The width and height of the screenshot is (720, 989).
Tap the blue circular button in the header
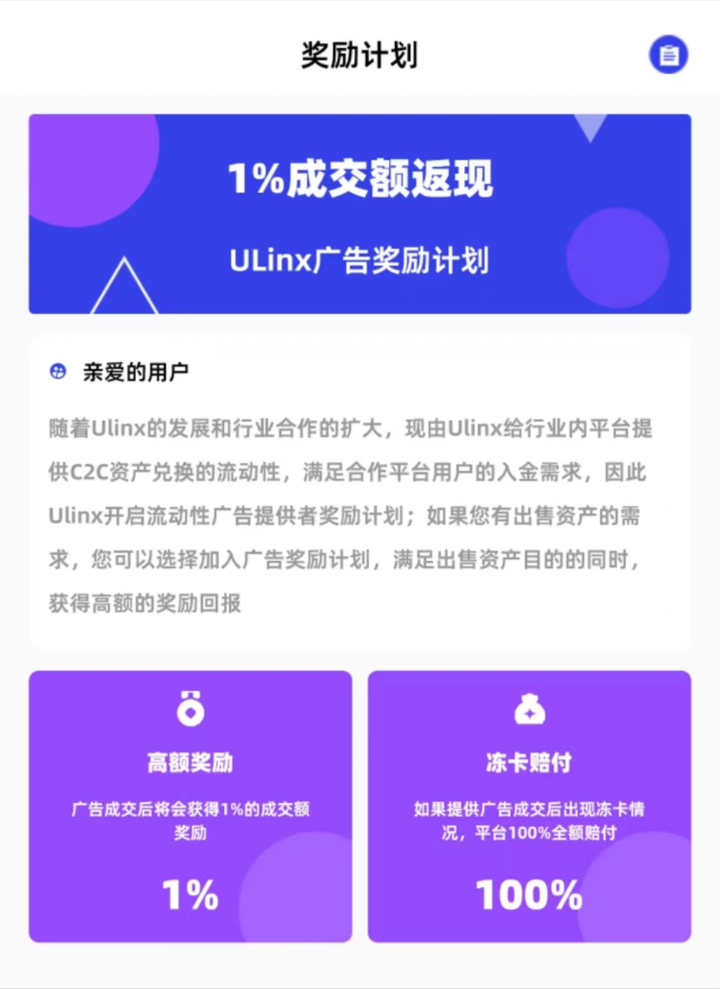click(x=668, y=54)
